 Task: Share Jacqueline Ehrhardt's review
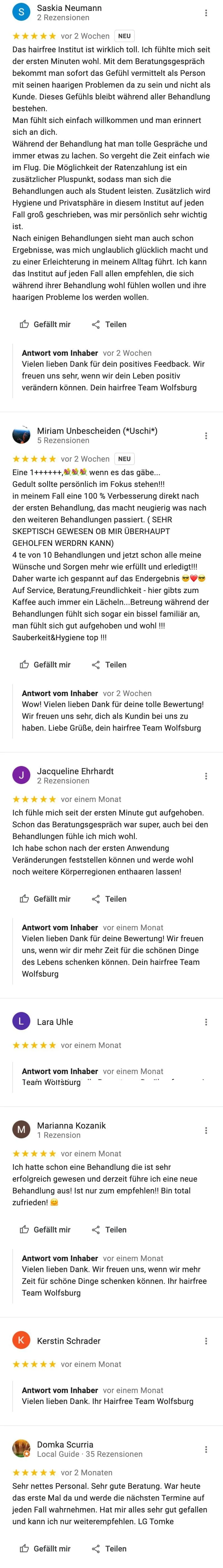point(109,899)
